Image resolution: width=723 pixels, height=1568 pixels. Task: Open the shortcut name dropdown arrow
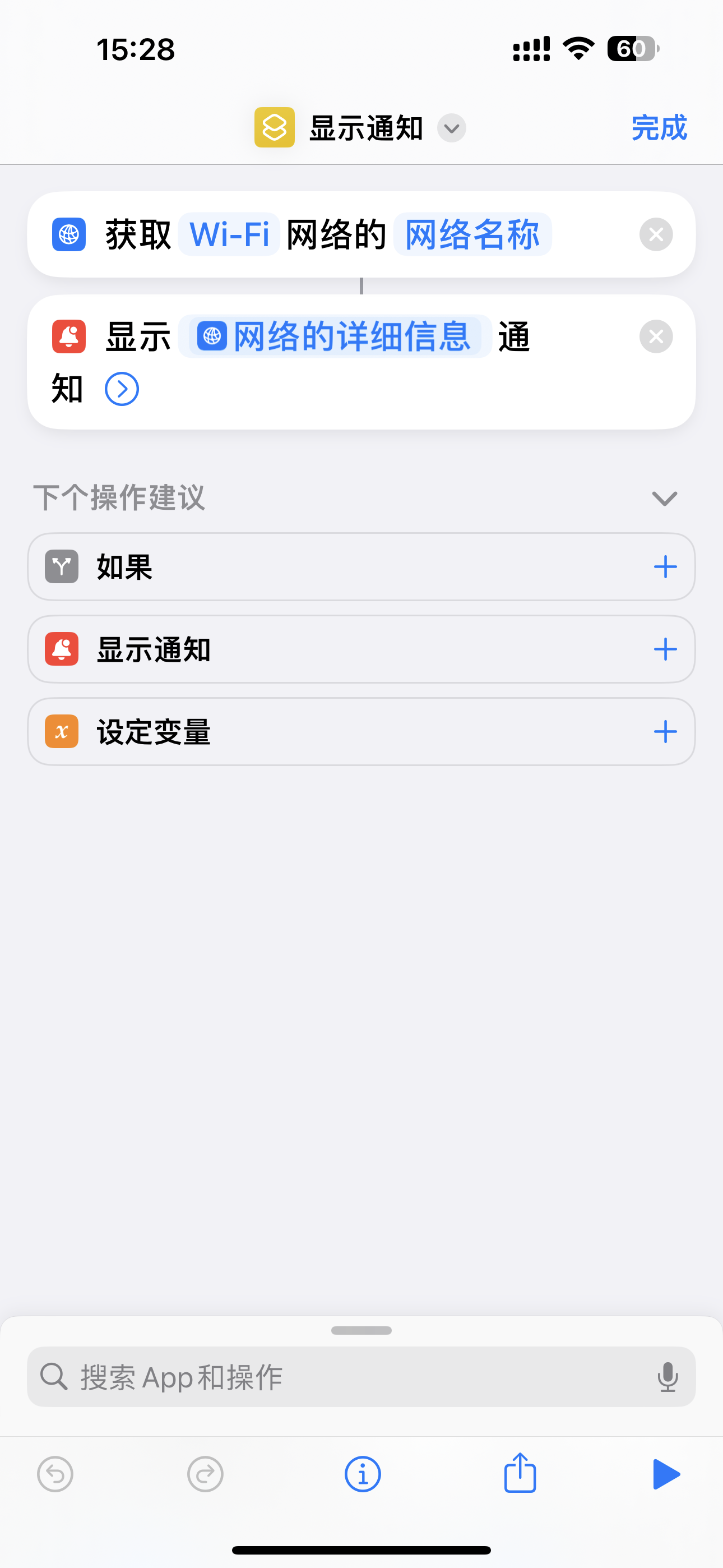click(x=451, y=128)
